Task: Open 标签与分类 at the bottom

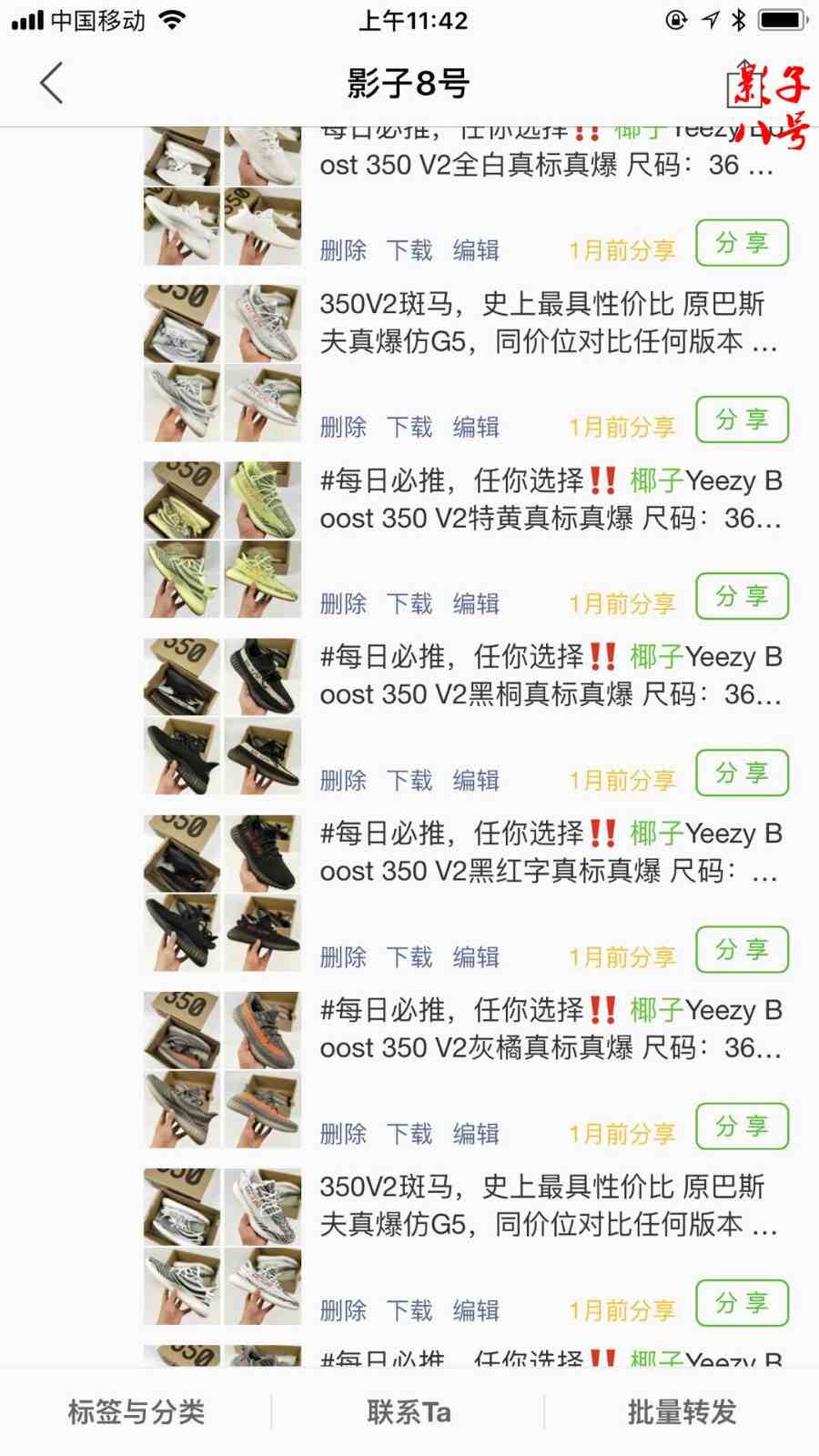Action: click(x=136, y=1412)
